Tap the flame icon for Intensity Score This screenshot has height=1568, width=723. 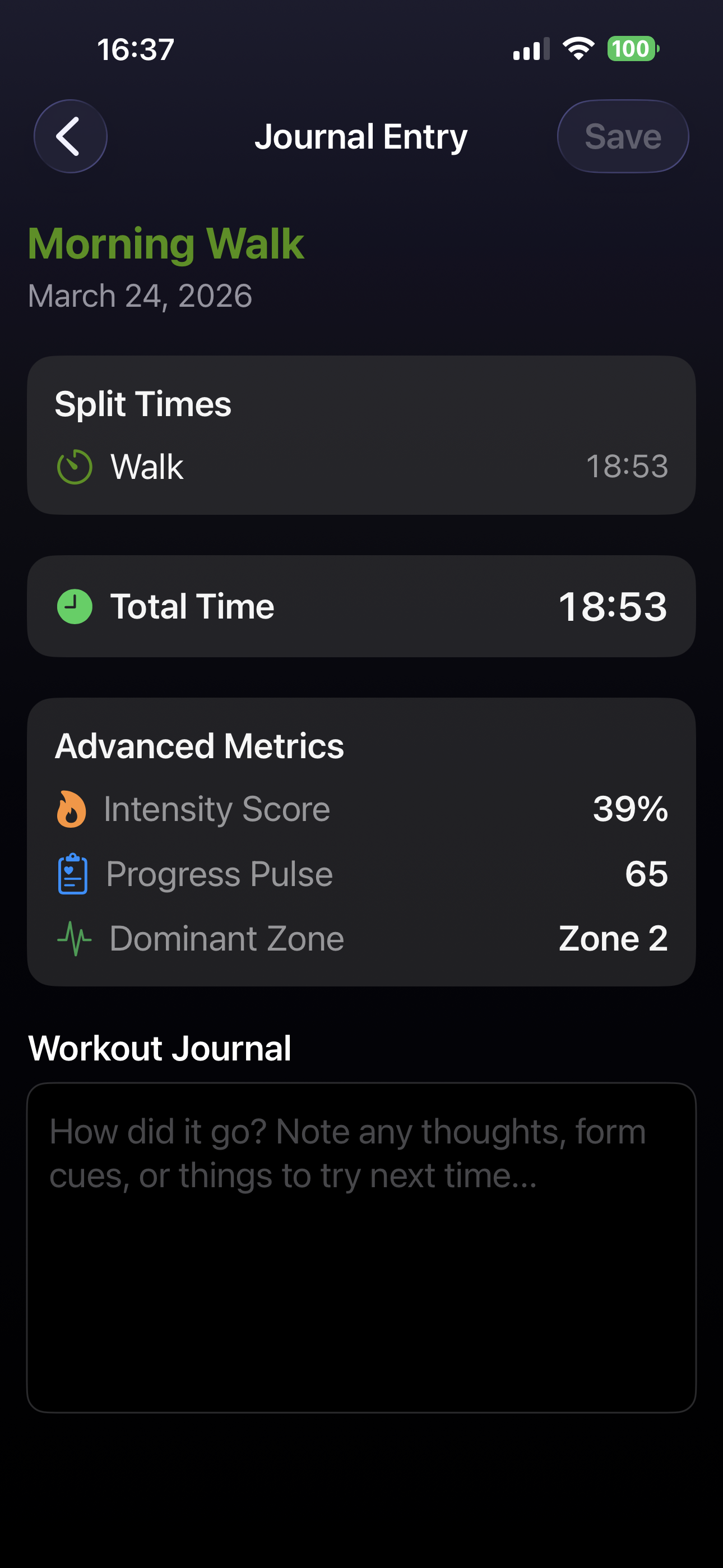point(71,808)
